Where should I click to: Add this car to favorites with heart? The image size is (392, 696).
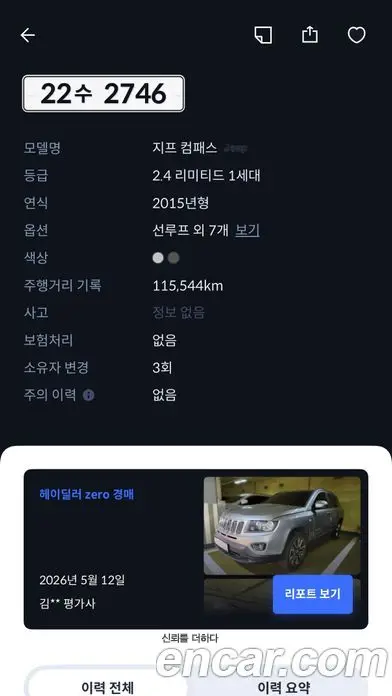[x=356, y=35]
